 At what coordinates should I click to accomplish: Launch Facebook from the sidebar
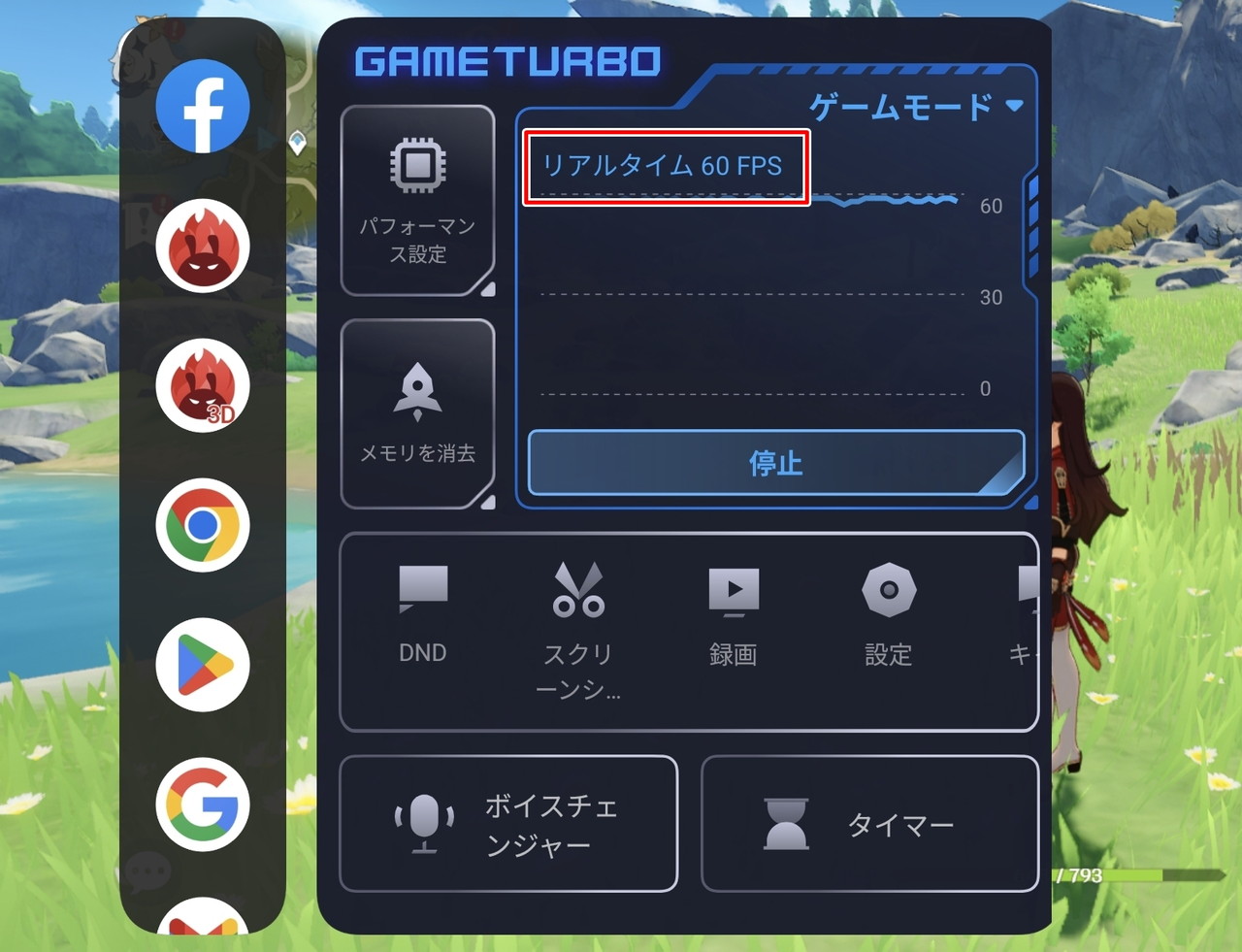[x=203, y=107]
